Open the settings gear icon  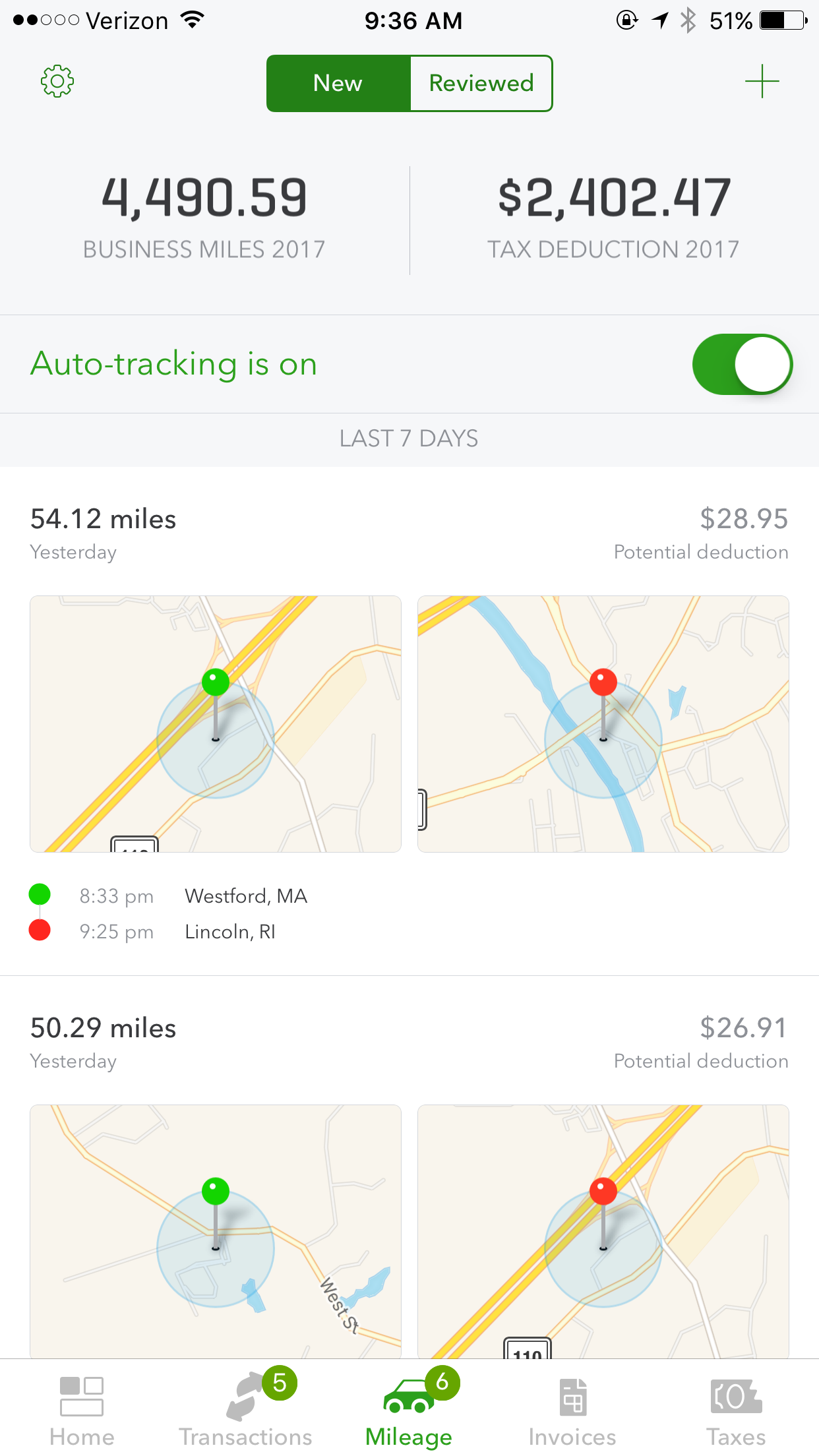(57, 82)
